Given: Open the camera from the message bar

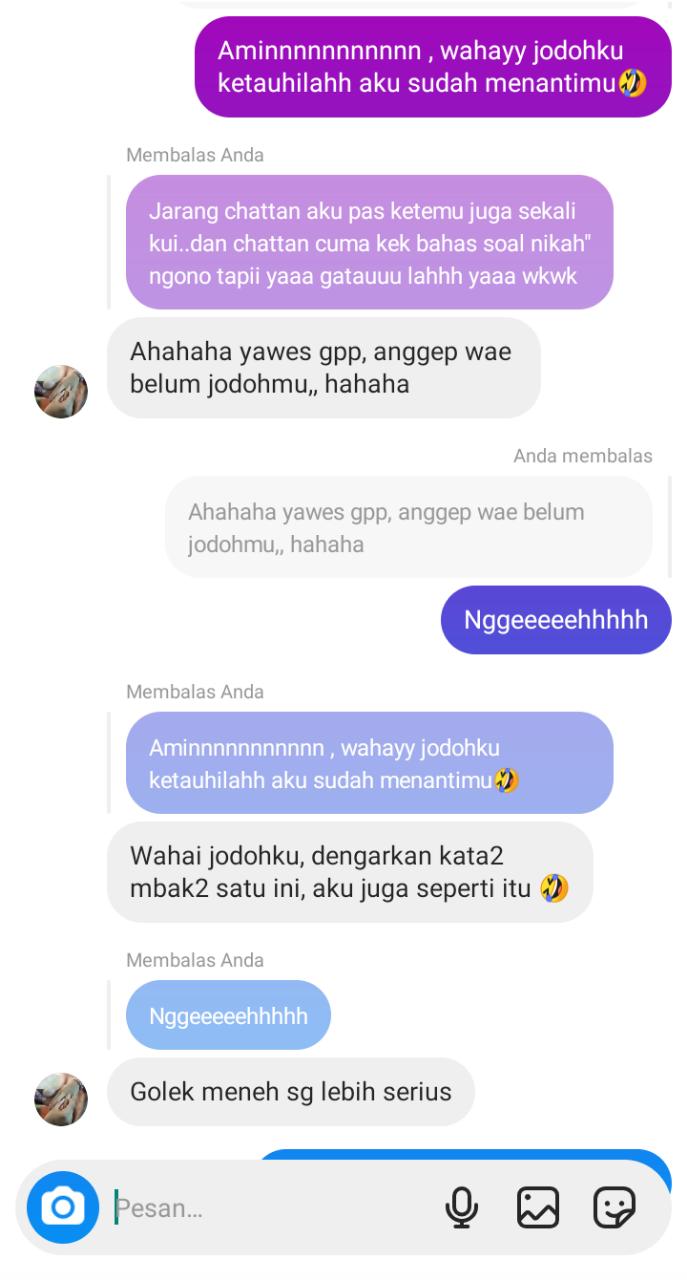Looking at the screenshot, I should click(x=62, y=1208).
